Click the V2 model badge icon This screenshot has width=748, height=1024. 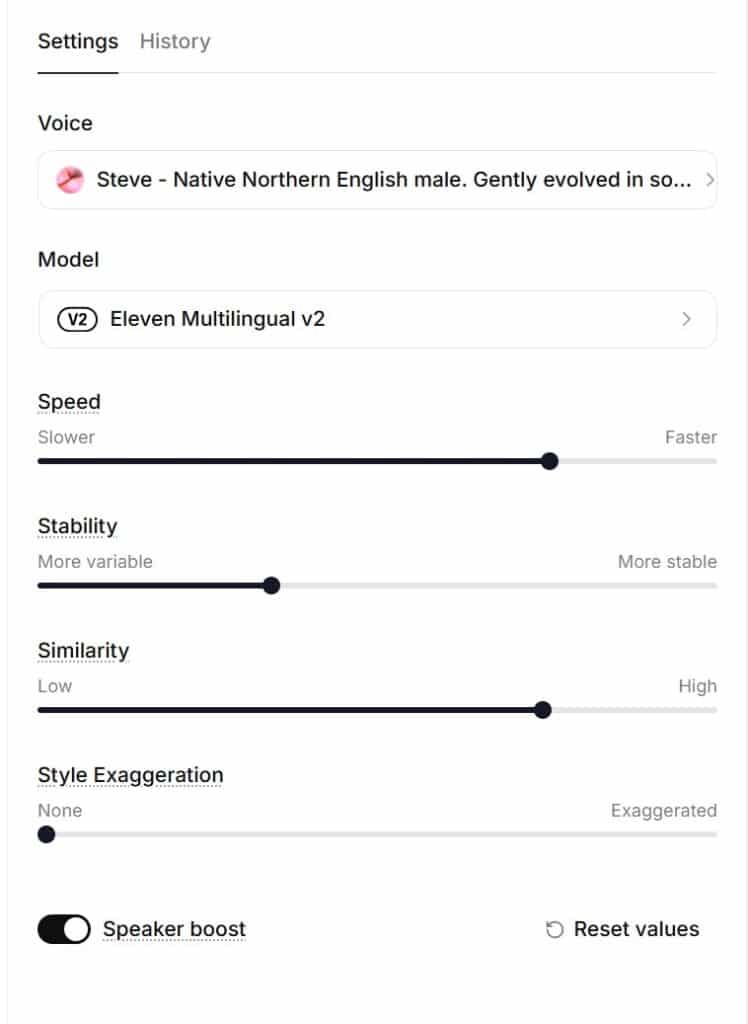click(x=77, y=319)
